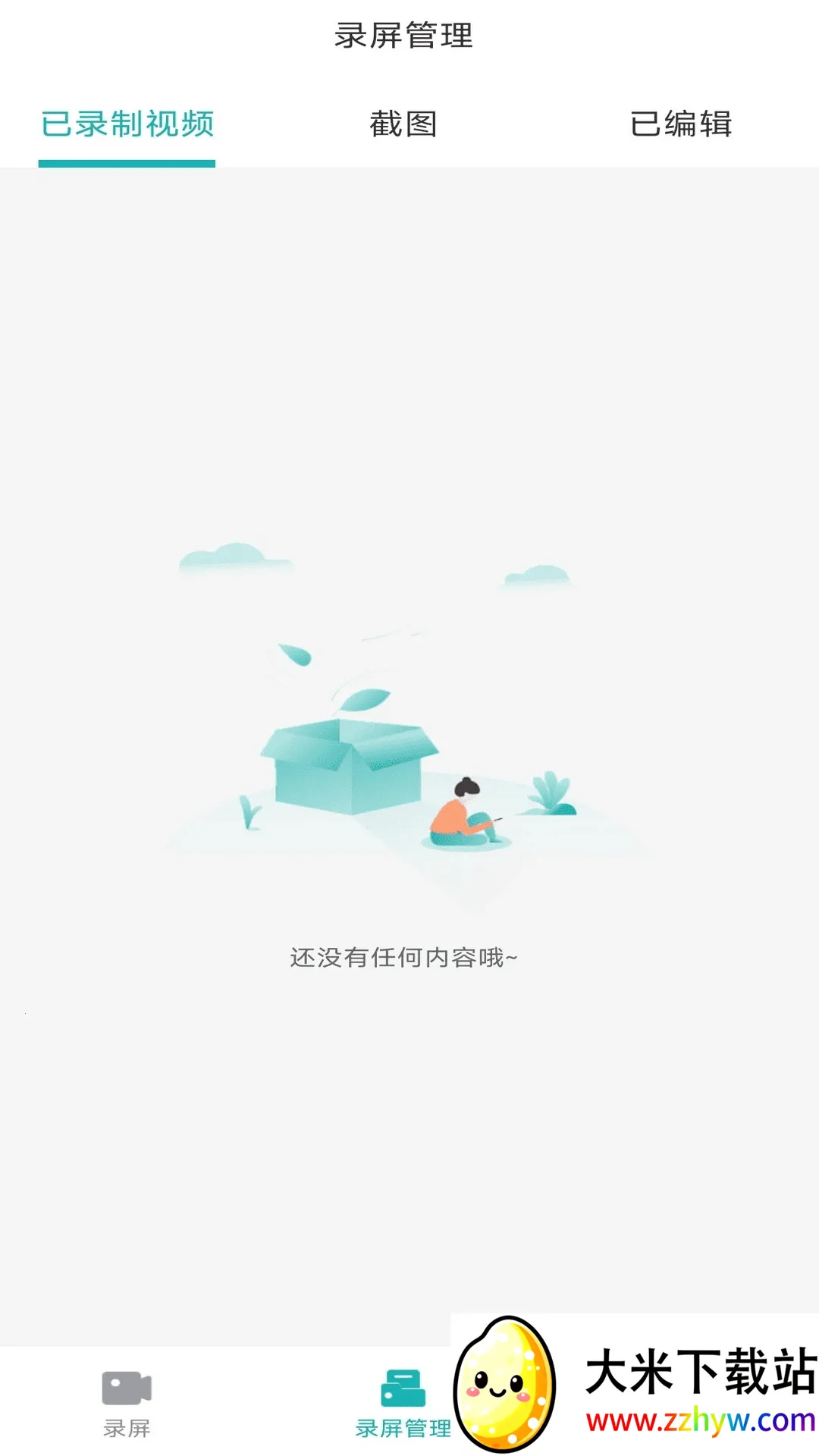Tap 录屏管理 in bottom navigation
The image size is (819, 1456).
[403, 1403]
